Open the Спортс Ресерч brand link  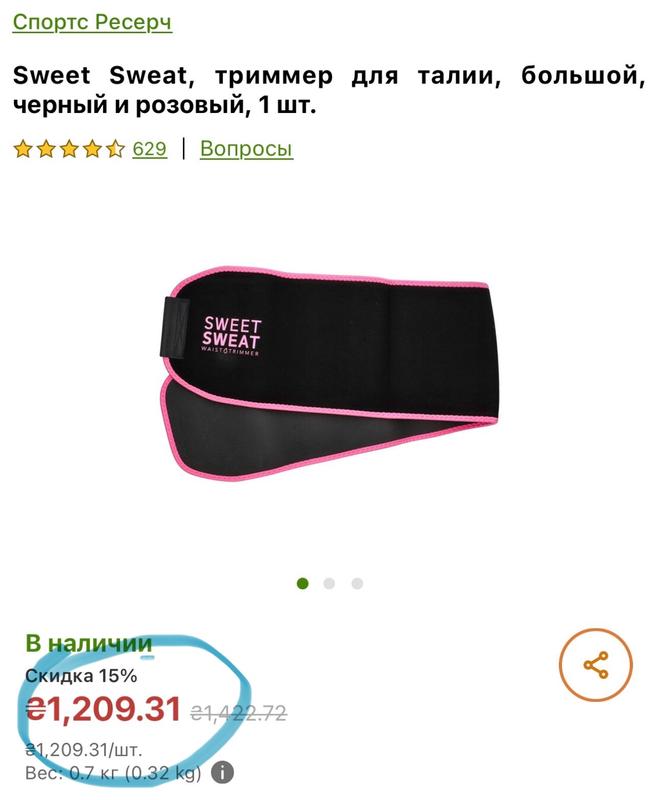[92, 21]
